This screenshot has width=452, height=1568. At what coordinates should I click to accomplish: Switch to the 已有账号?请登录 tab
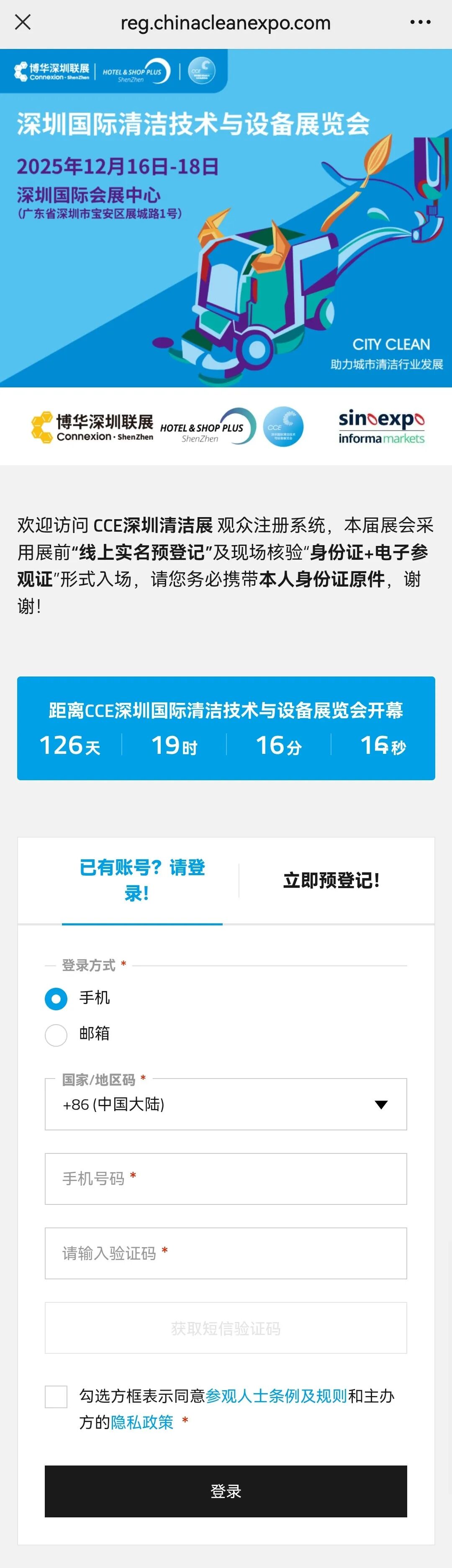pyautogui.click(x=142, y=879)
